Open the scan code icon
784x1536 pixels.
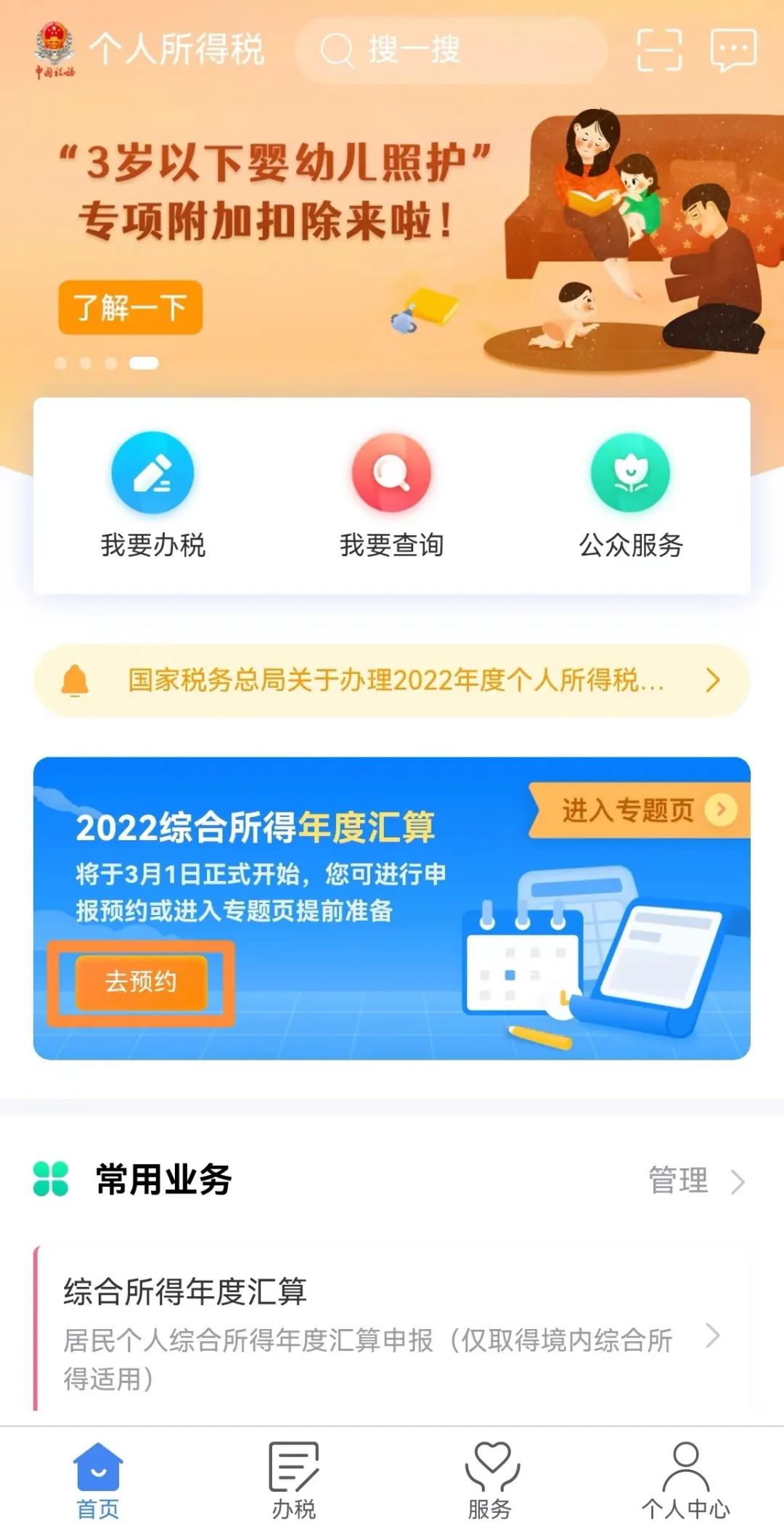(x=659, y=50)
